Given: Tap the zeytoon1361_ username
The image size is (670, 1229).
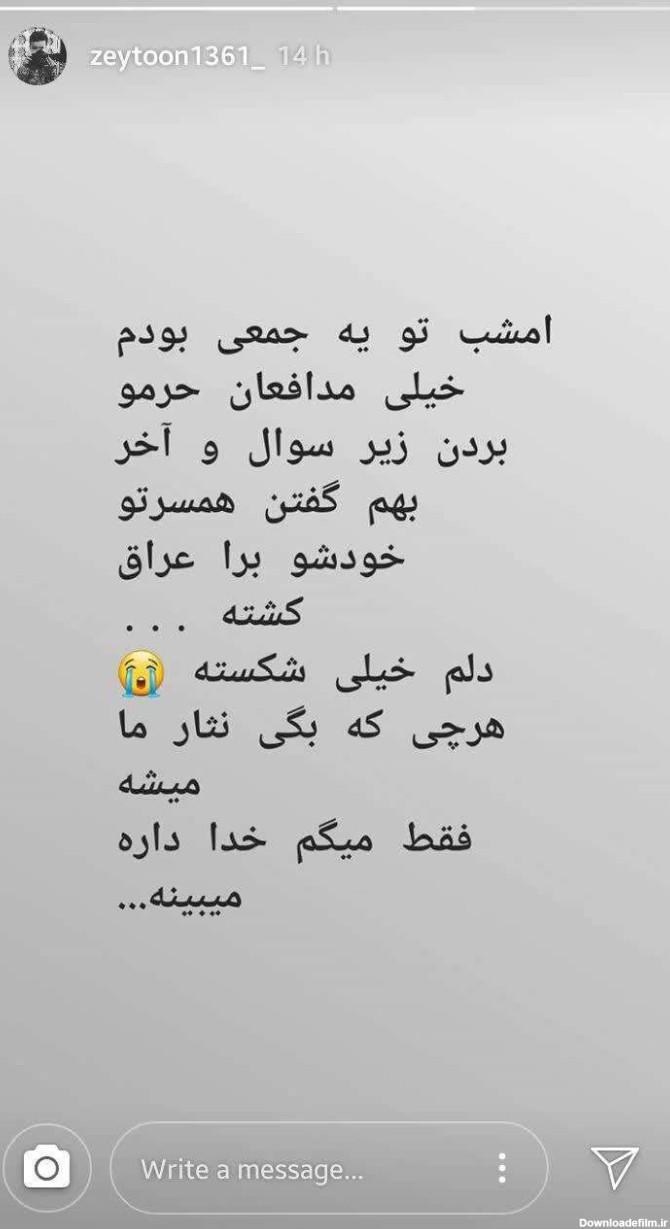Looking at the screenshot, I should pyautogui.click(x=177, y=57).
